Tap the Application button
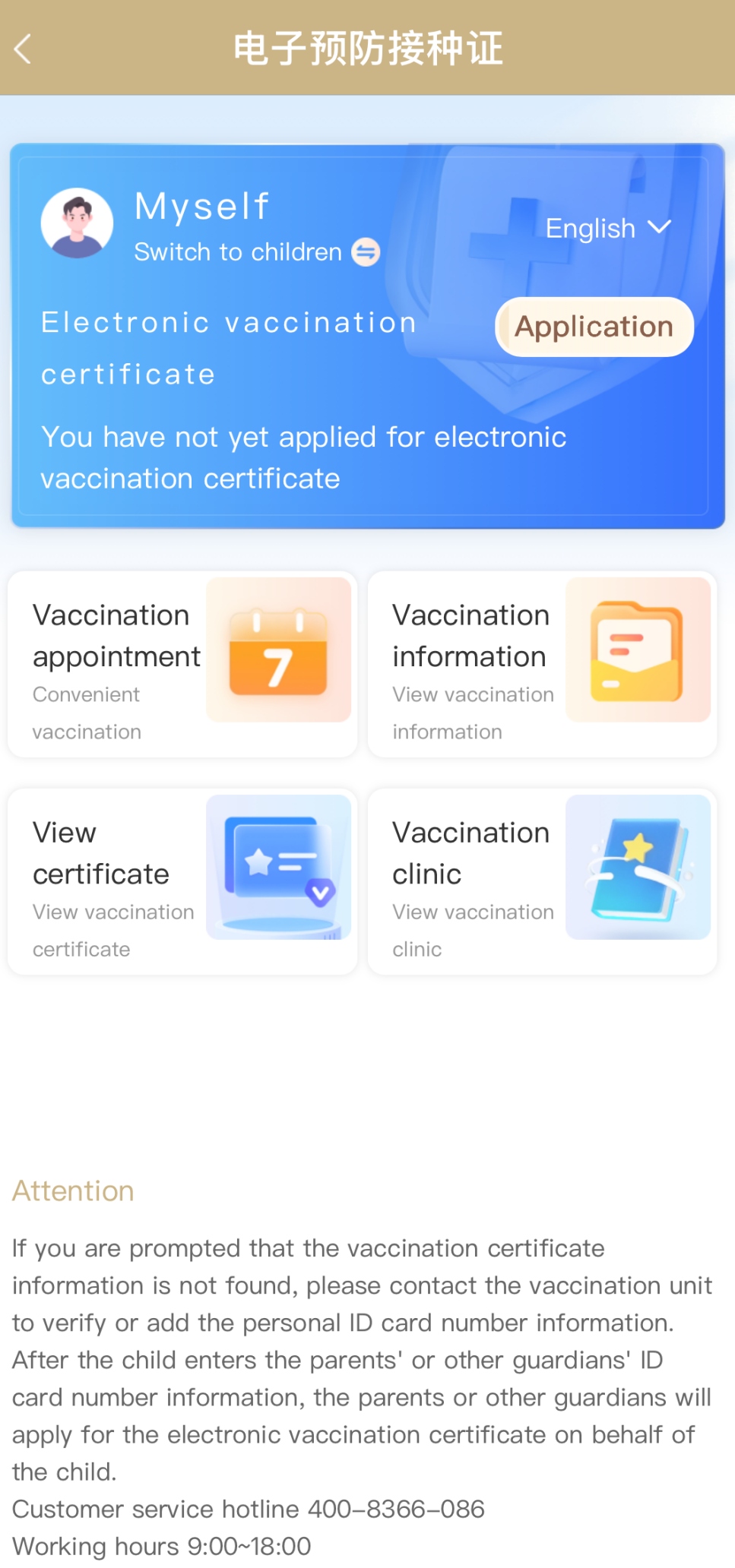The image size is (735, 1568). [594, 327]
